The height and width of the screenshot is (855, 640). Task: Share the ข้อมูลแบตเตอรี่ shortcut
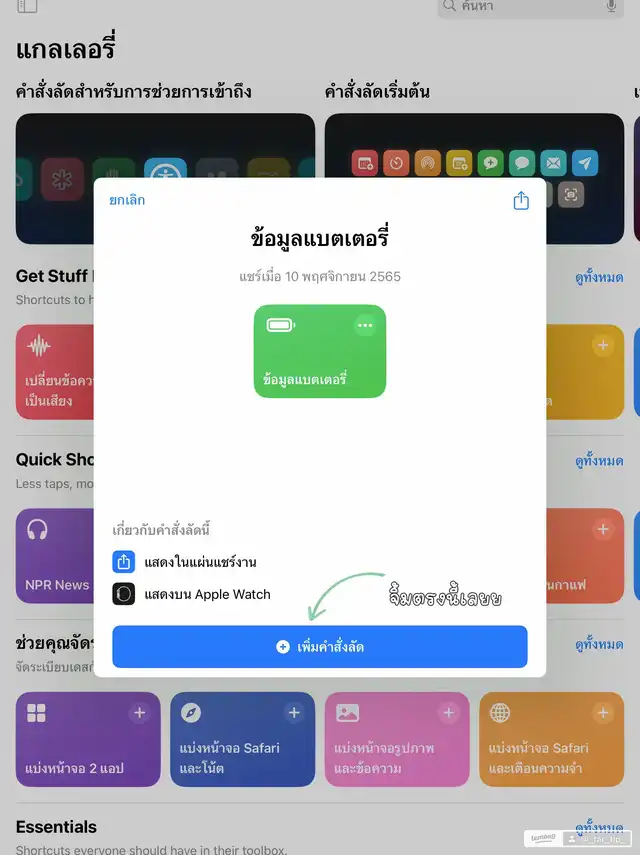coord(520,201)
